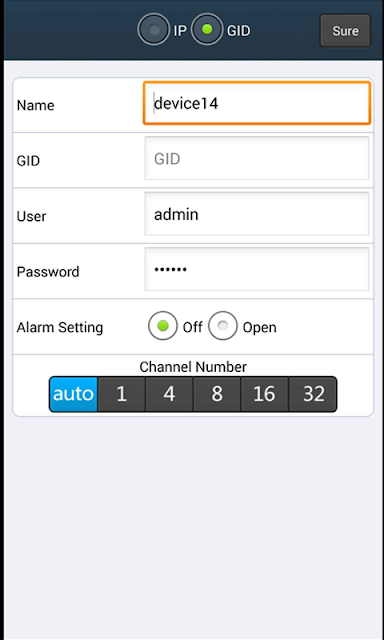
Task: Choose channel number 16
Action: 264,394
